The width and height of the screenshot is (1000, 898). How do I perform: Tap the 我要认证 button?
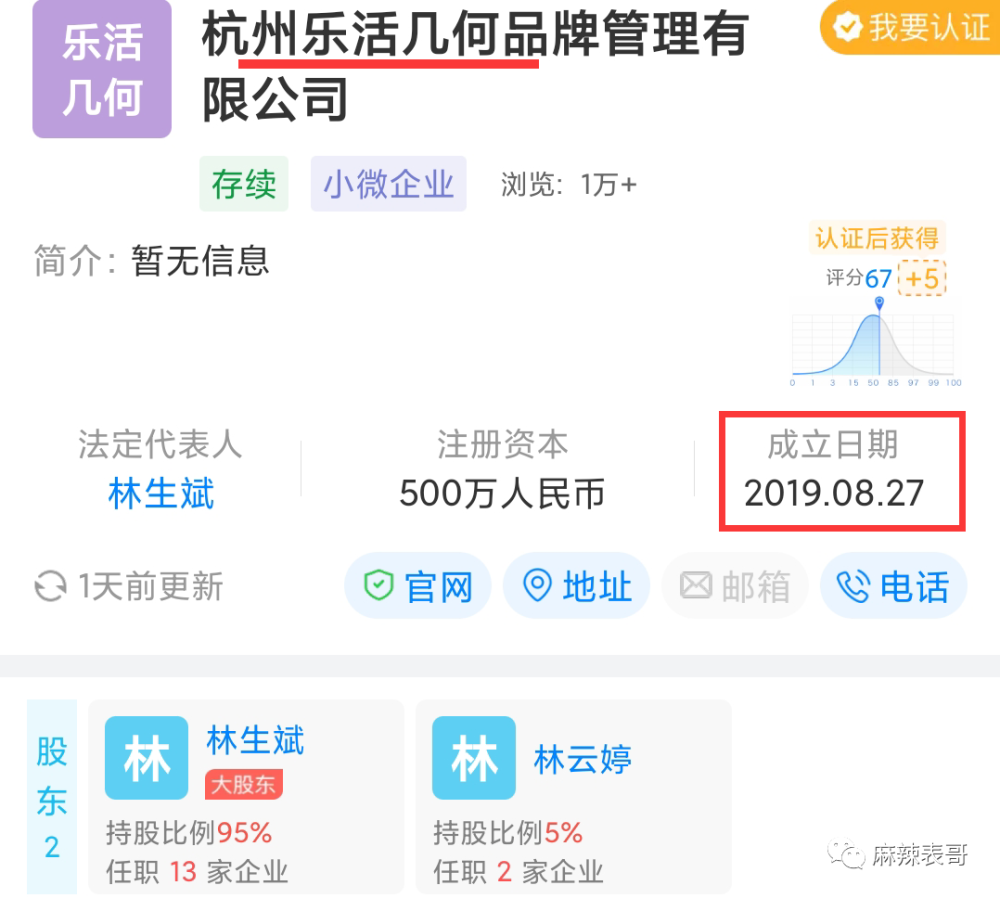[x=908, y=27]
